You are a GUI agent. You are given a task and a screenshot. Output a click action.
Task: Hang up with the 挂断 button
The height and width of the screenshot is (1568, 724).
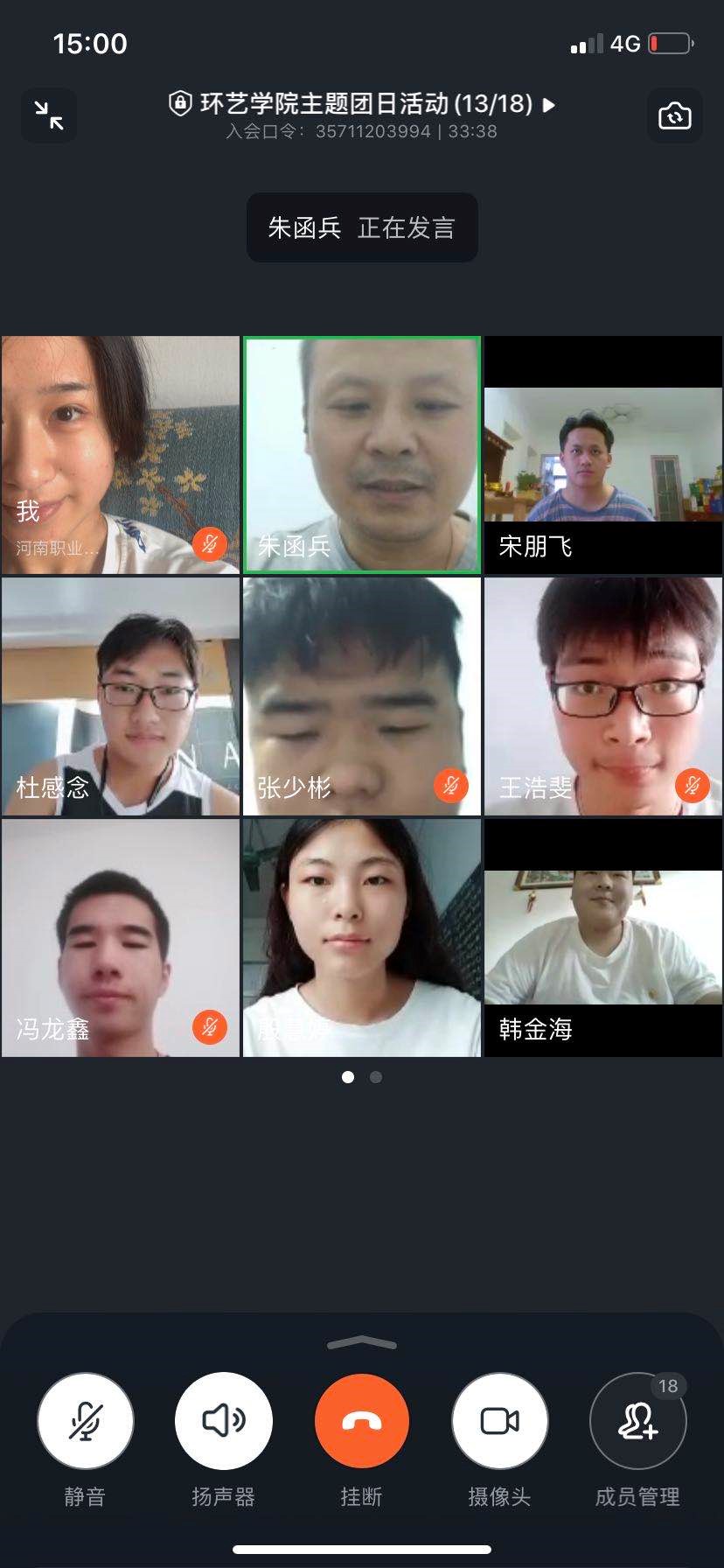[362, 1420]
